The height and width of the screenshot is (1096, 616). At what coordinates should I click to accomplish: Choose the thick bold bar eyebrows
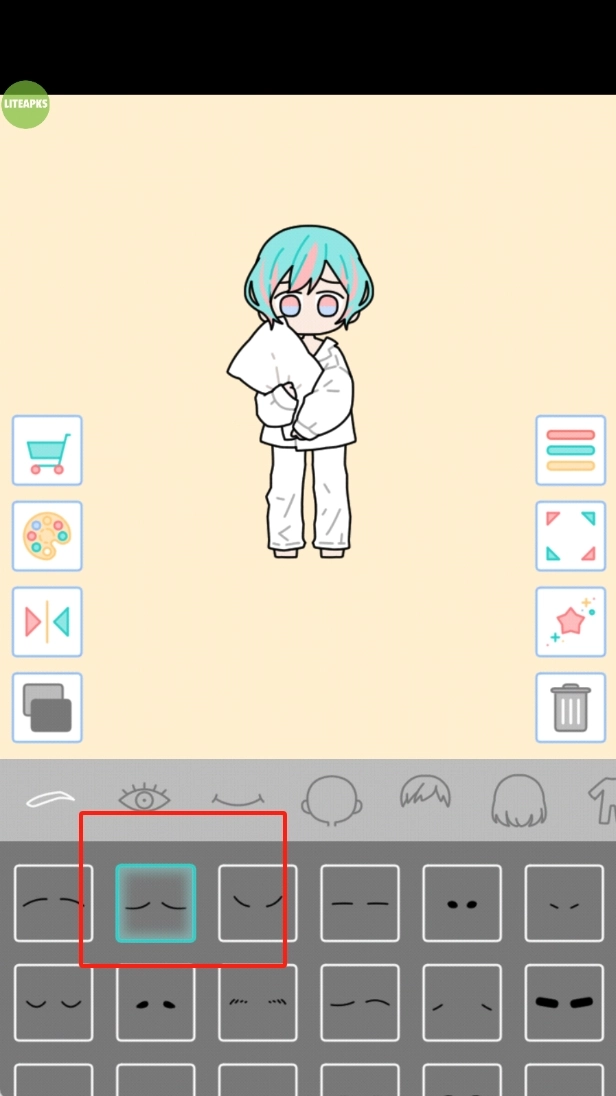tap(564, 1002)
